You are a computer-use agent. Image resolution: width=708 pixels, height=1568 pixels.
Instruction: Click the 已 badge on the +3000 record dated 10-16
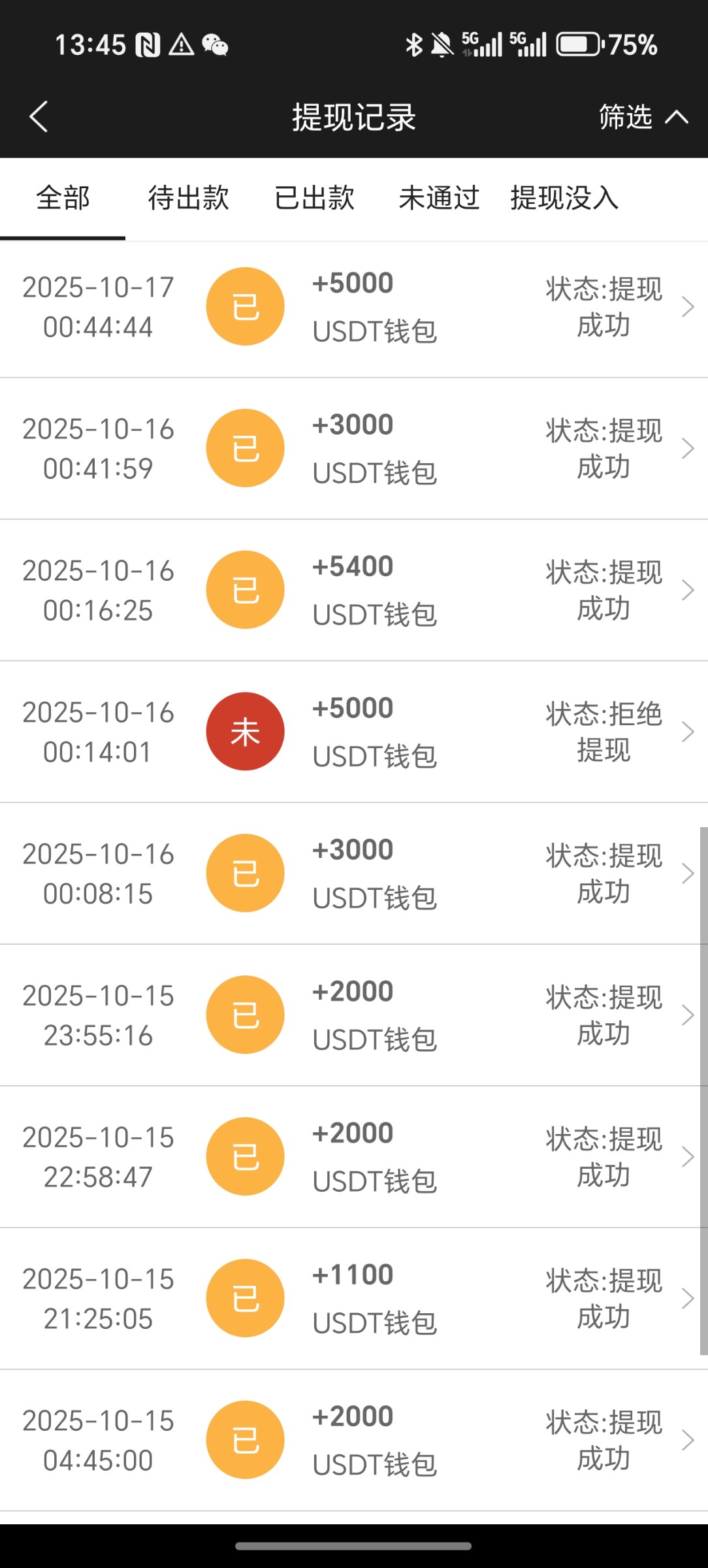click(x=245, y=448)
